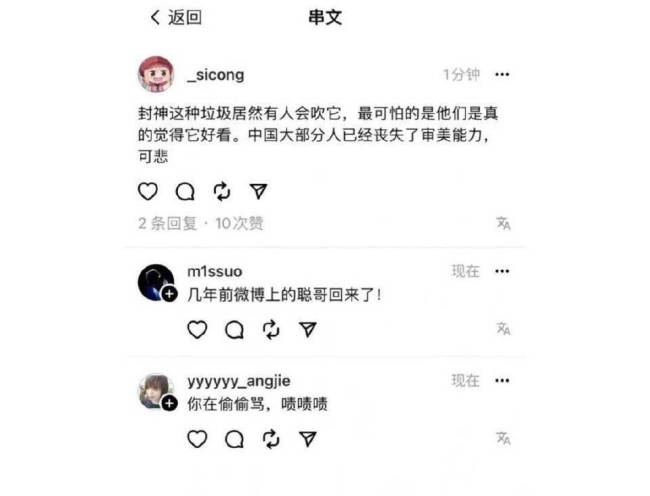Repost yyyyyy_angjie's reply
Image resolution: width=650 pixels, height=496 pixels.
pos(271,438)
